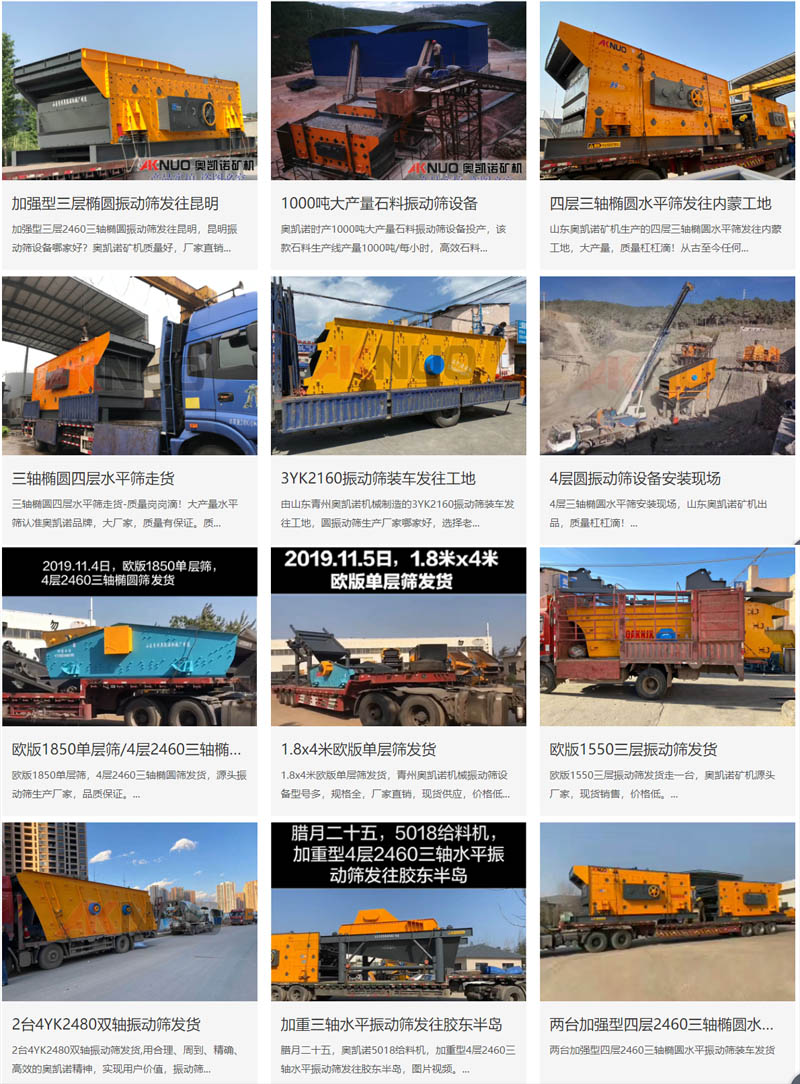The width and height of the screenshot is (800, 1084).
Task: Open the 三轴椭圆四层水平筛走货 card
Action: click(x=93, y=478)
